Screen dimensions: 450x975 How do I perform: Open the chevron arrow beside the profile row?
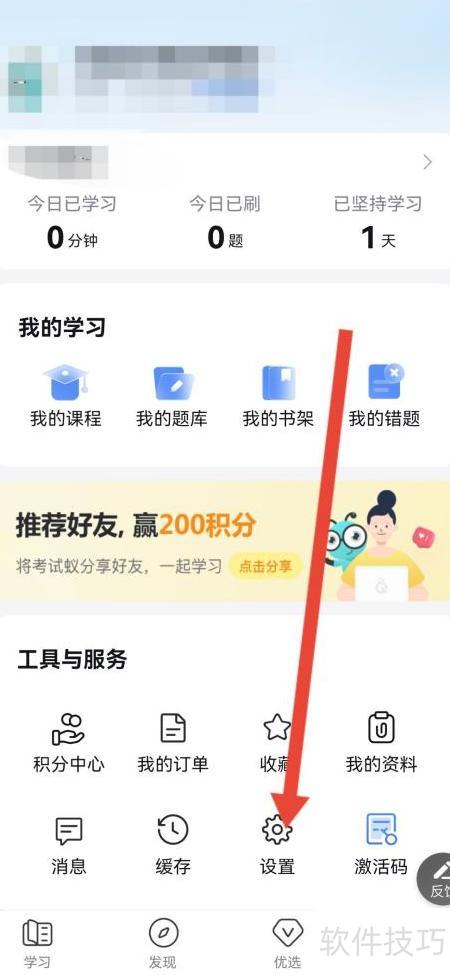tap(427, 162)
